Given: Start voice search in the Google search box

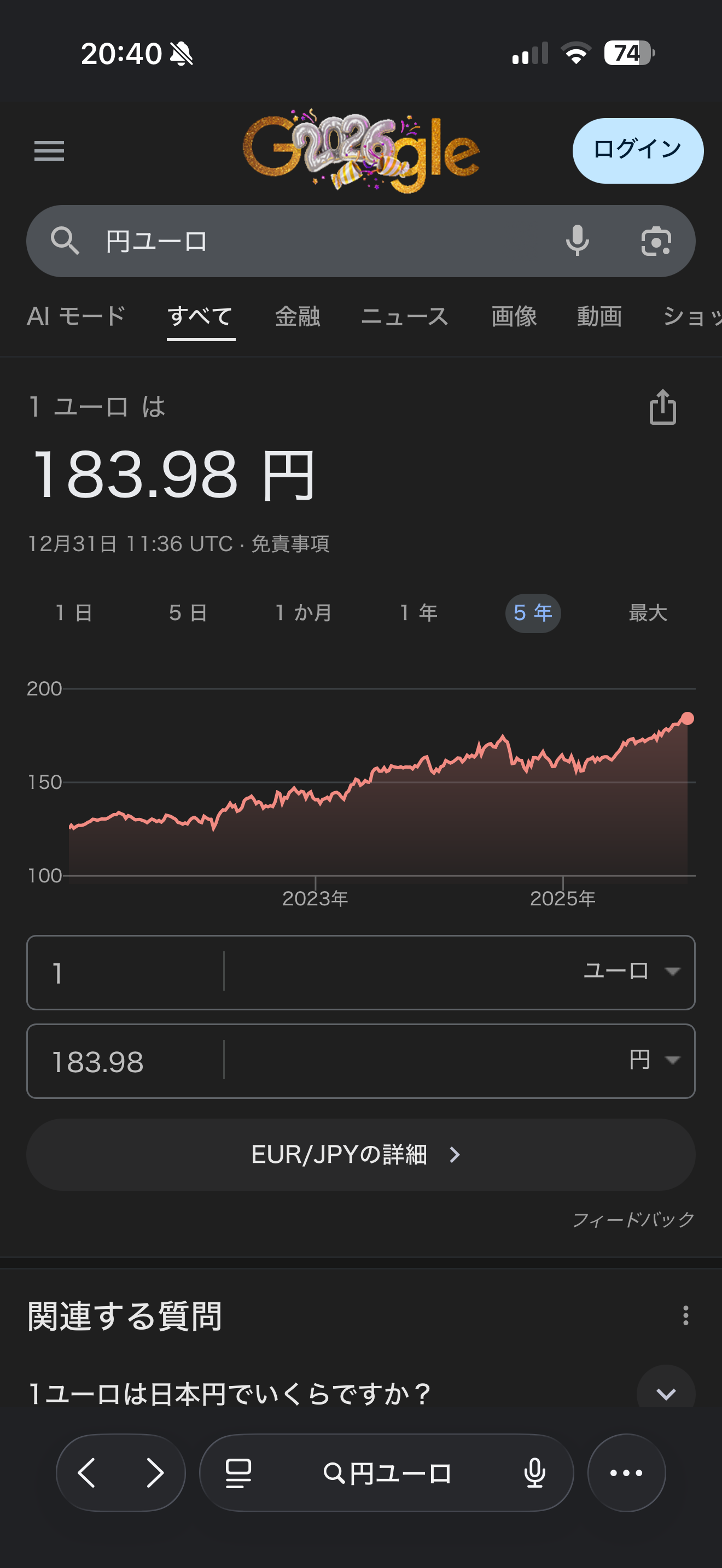Looking at the screenshot, I should click(x=577, y=241).
